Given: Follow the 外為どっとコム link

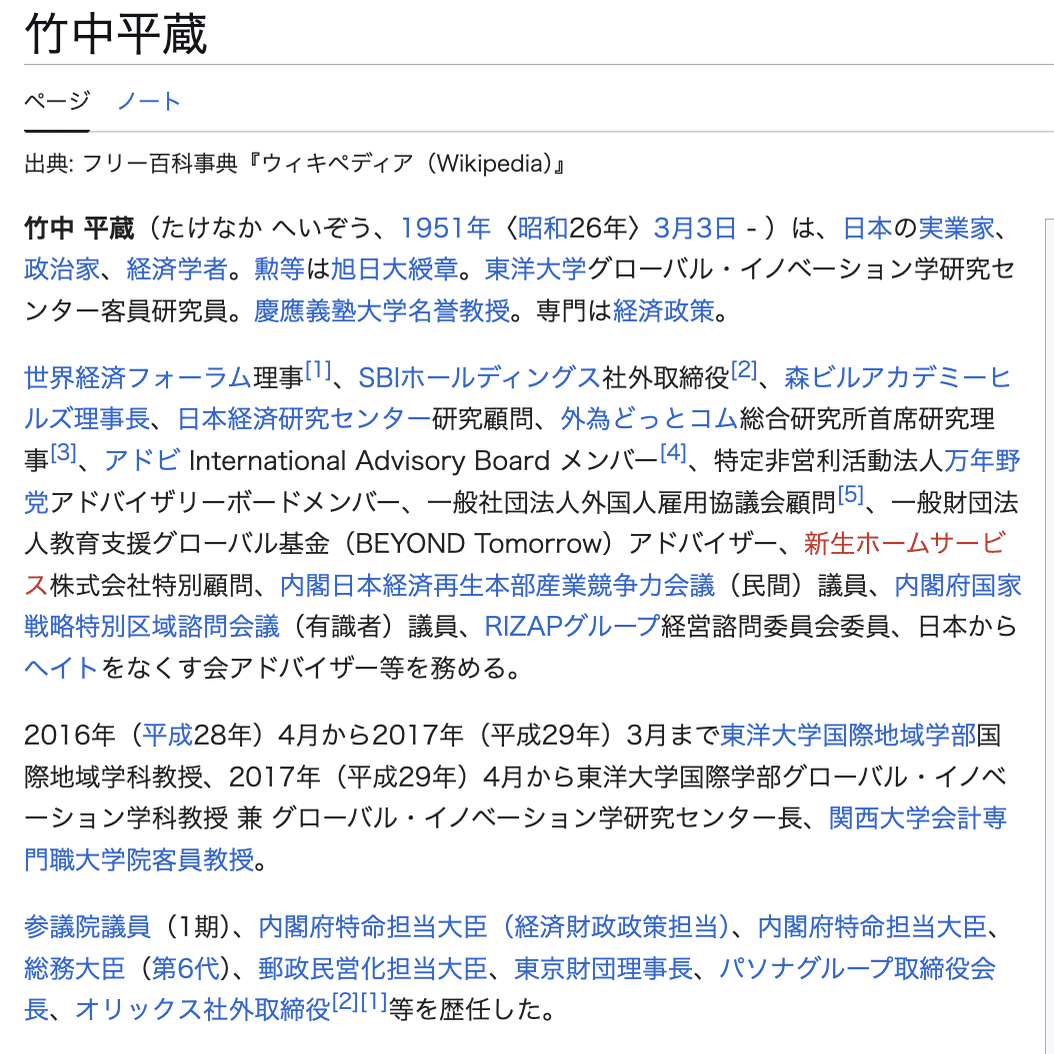Looking at the screenshot, I should [x=648, y=419].
